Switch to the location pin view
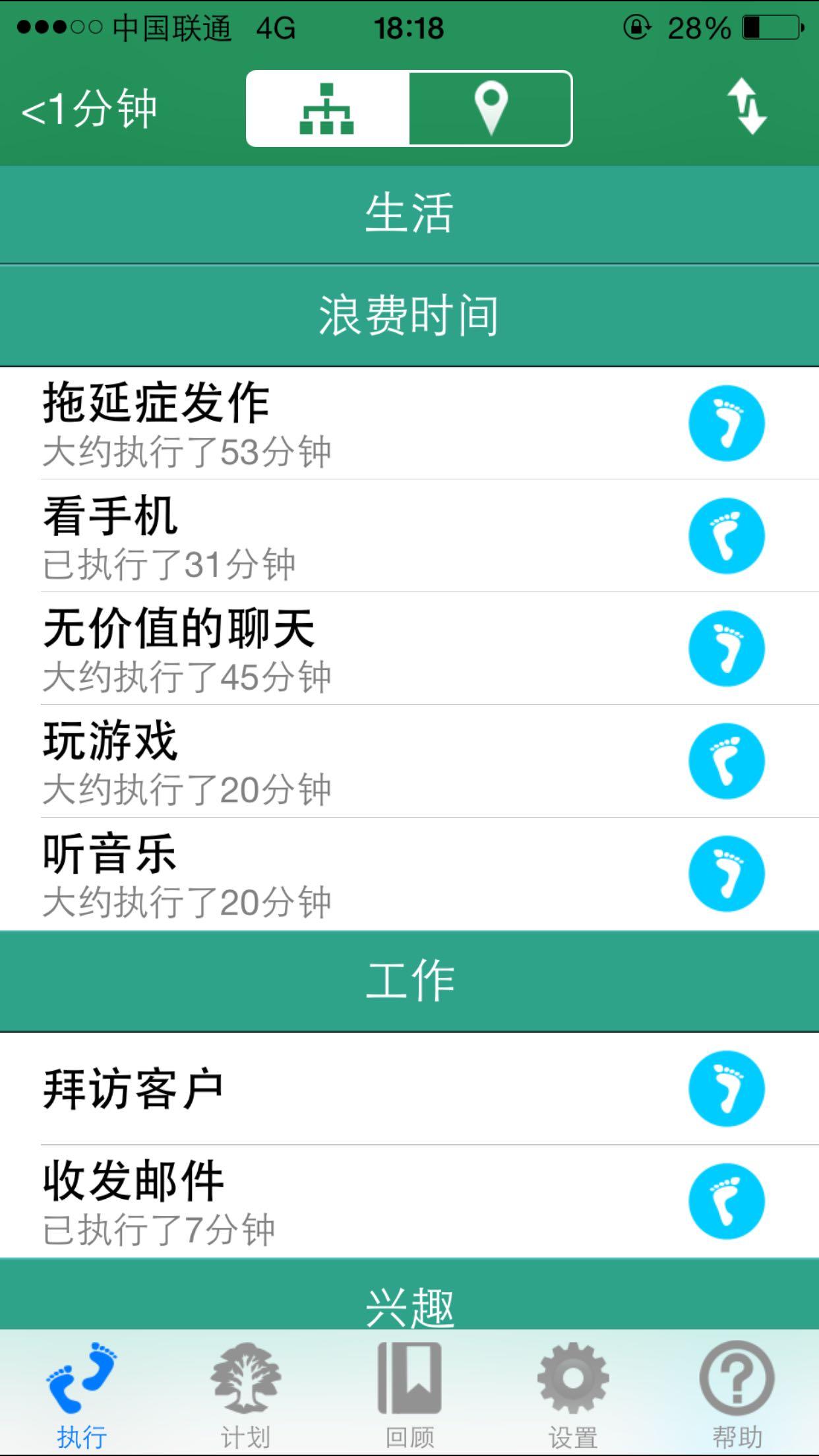 point(490,108)
